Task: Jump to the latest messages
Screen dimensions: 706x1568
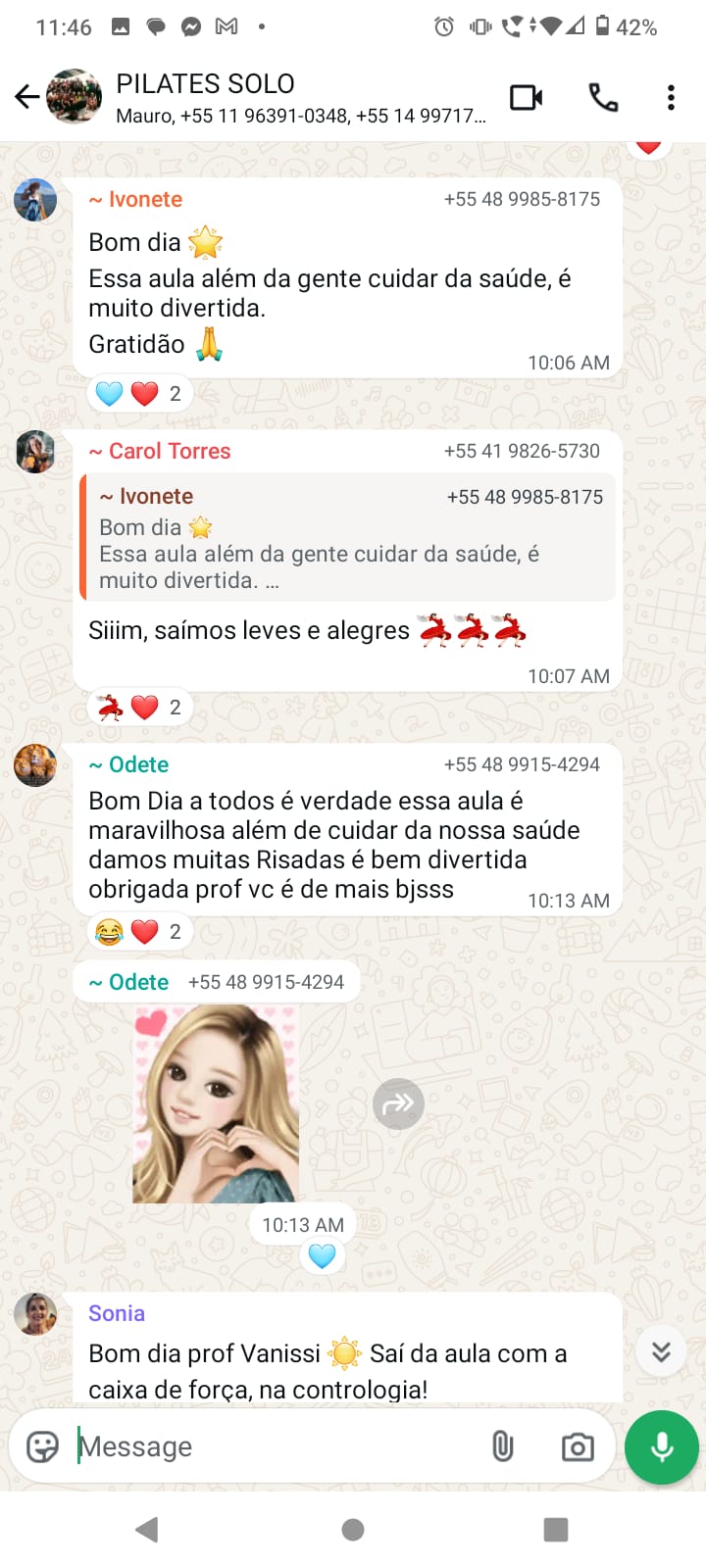Action: (x=661, y=1352)
